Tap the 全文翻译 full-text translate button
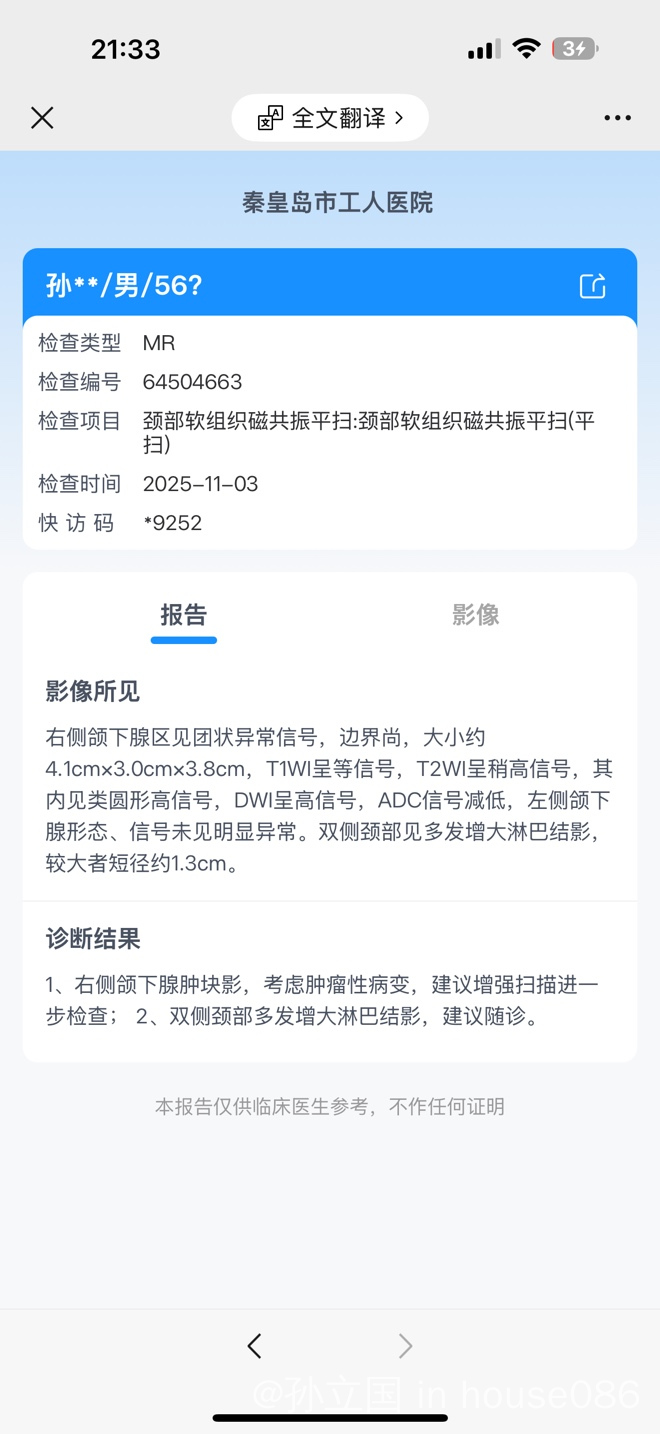 click(330, 118)
